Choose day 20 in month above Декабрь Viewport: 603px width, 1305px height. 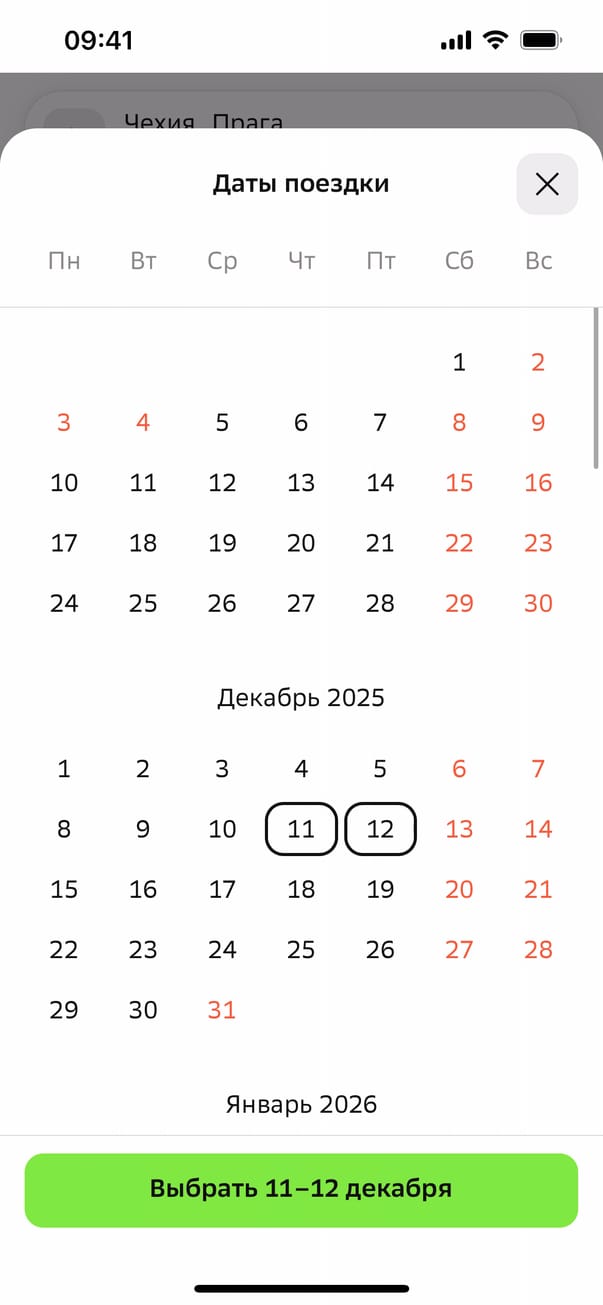point(301,543)
